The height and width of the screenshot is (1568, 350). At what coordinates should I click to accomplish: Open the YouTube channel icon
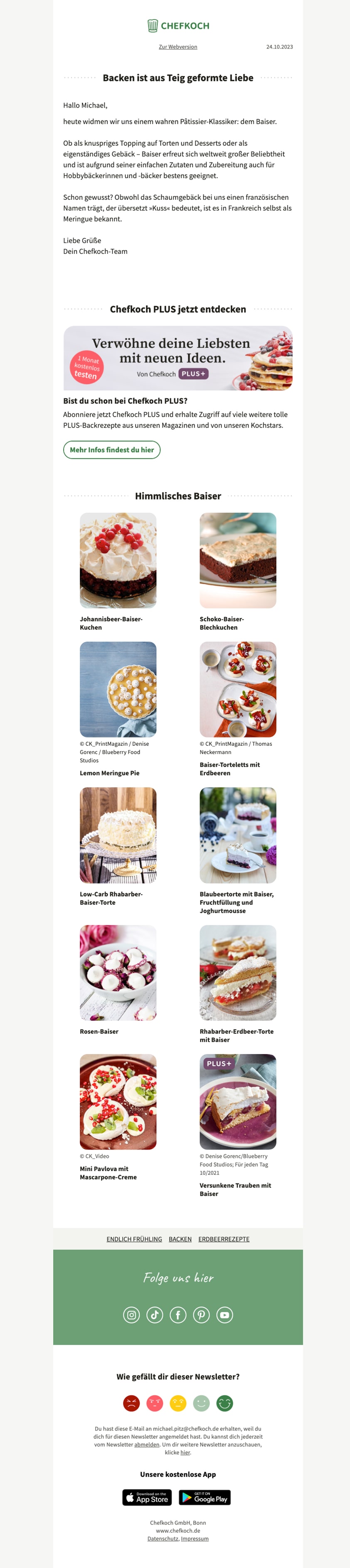(224, 1315)
